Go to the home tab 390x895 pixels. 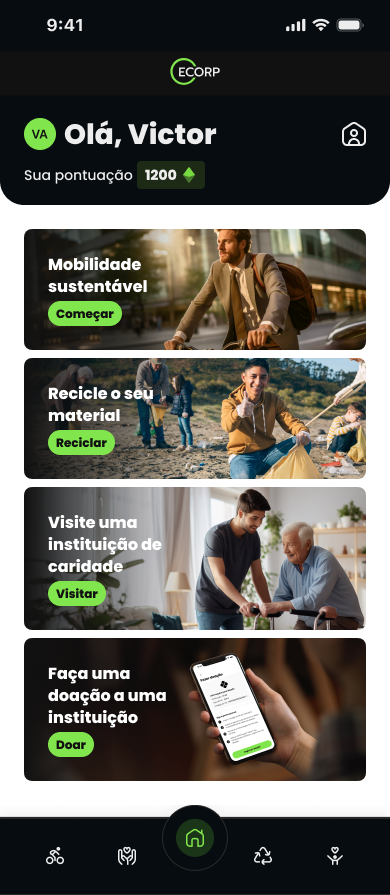[x=195, y=838]
